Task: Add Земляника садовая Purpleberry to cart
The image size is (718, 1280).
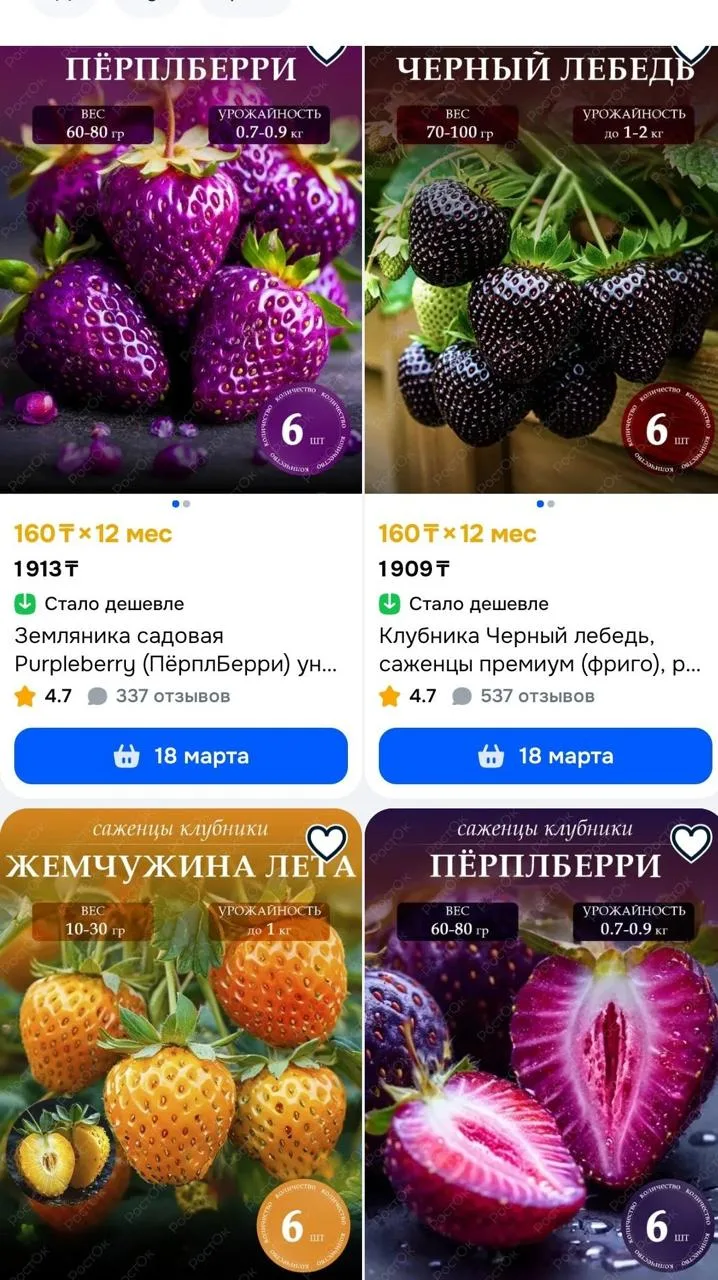Action: pos(181,756)
